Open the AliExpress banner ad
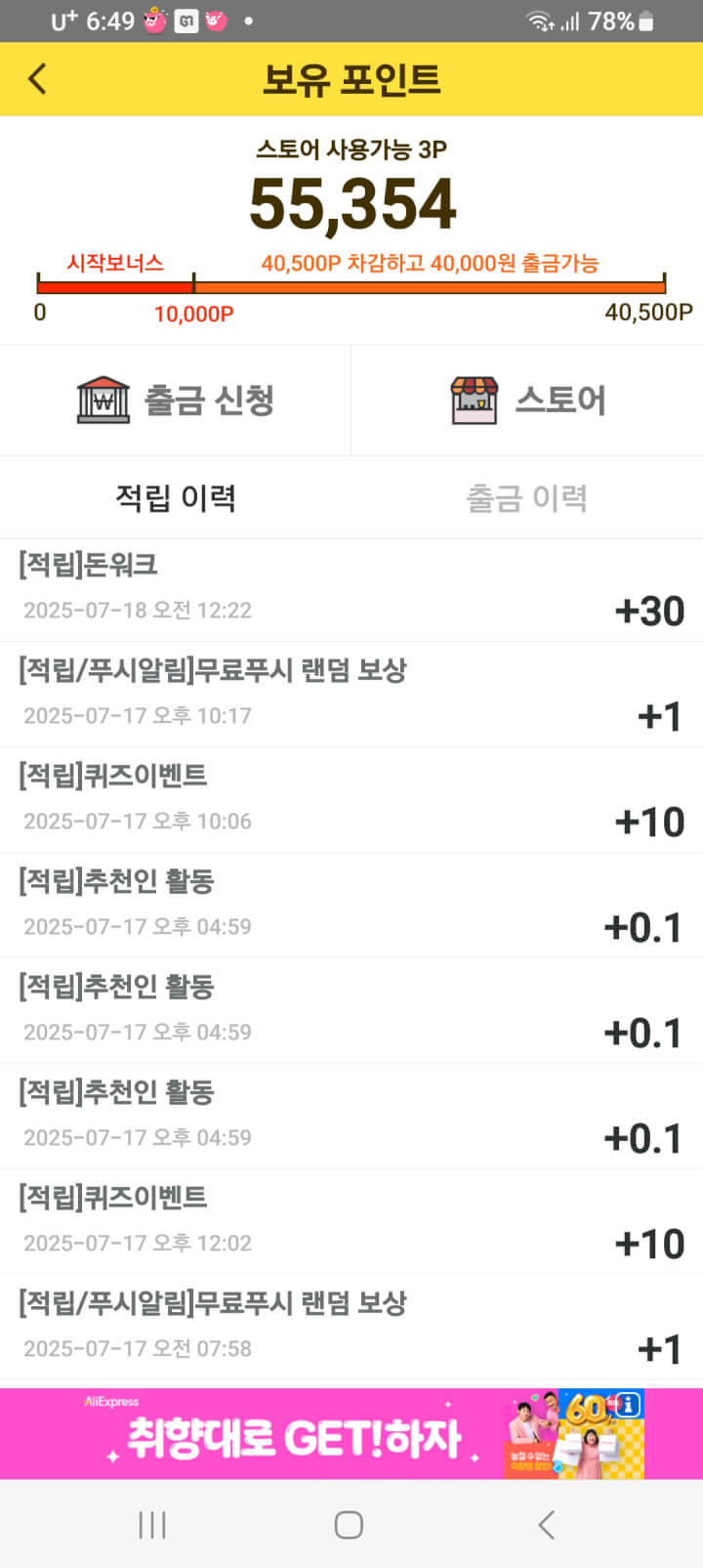The height and width of the screenshot is (1568, 703). click(x=351, y=1434)
